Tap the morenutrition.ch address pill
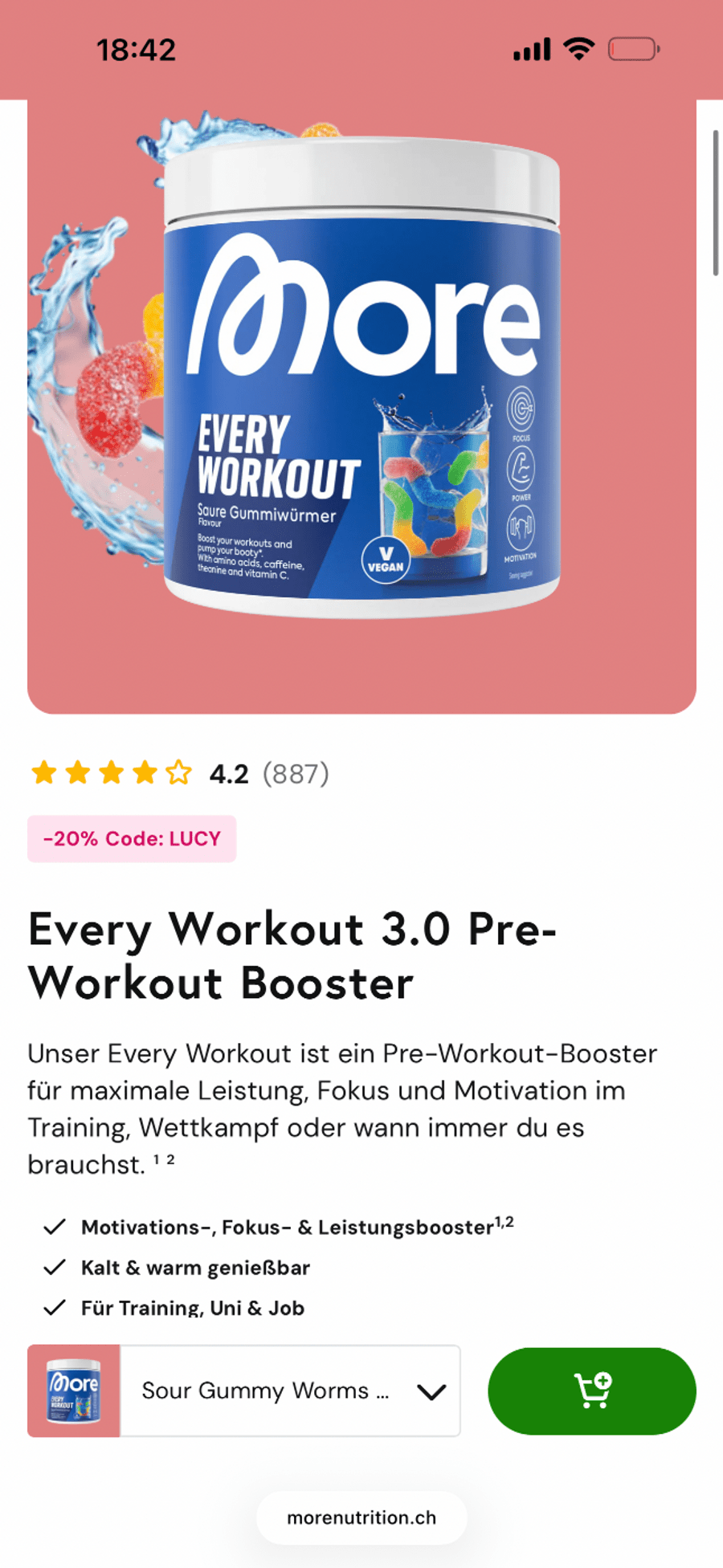The height and width of the screenshot is (1568, 723). coord(361,1517)
